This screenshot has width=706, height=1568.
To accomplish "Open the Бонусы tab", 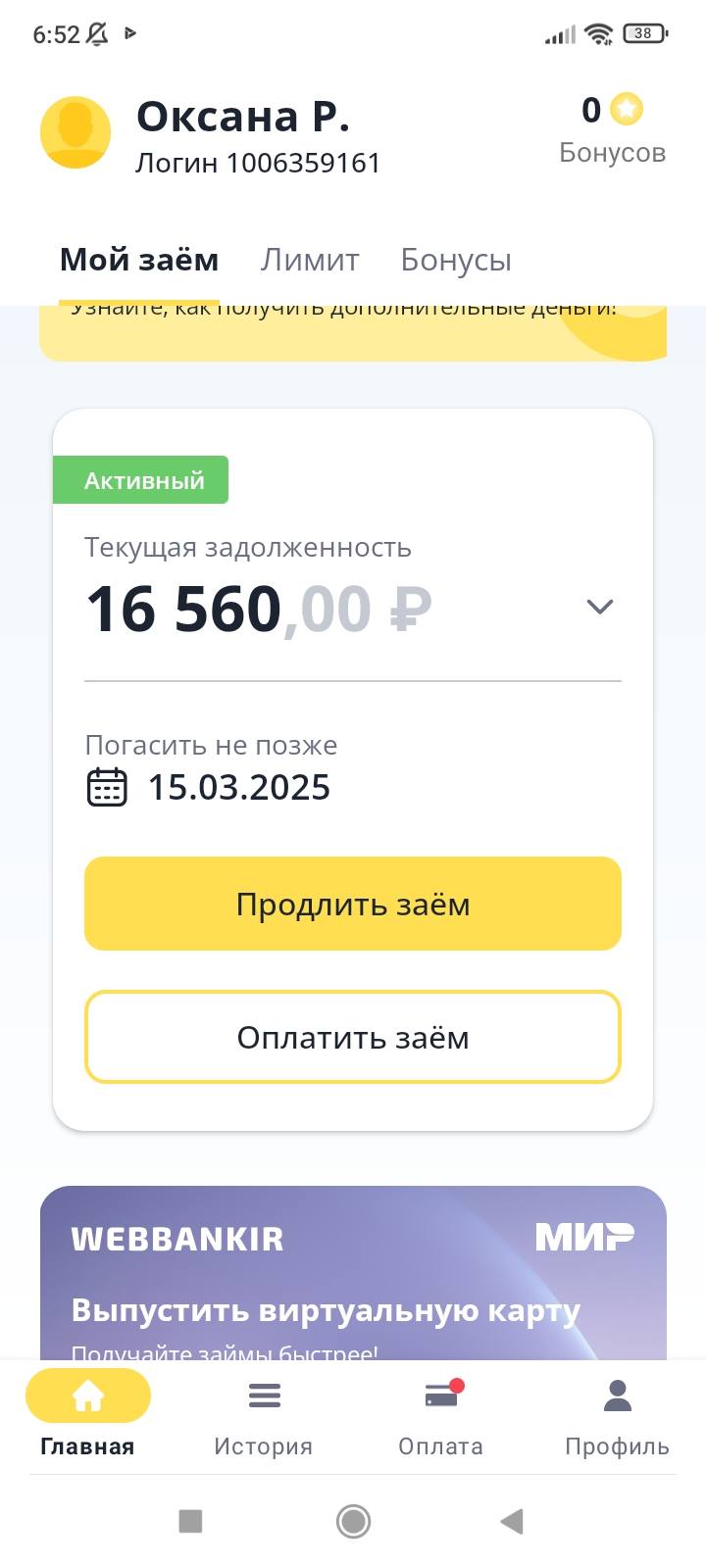I will click(x=455, y=260).
